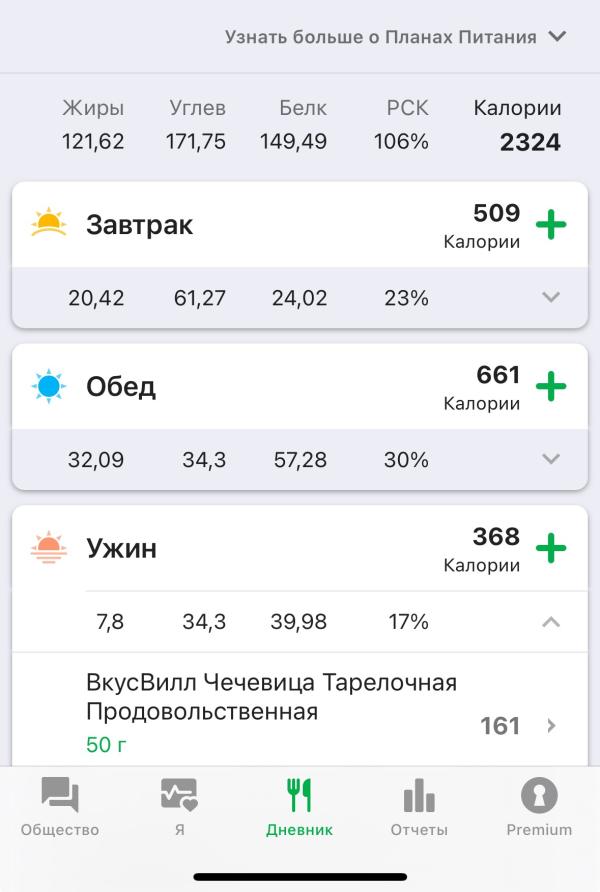Switch to the Я tab
Screen dimensions: 600x892
(179, 808)
